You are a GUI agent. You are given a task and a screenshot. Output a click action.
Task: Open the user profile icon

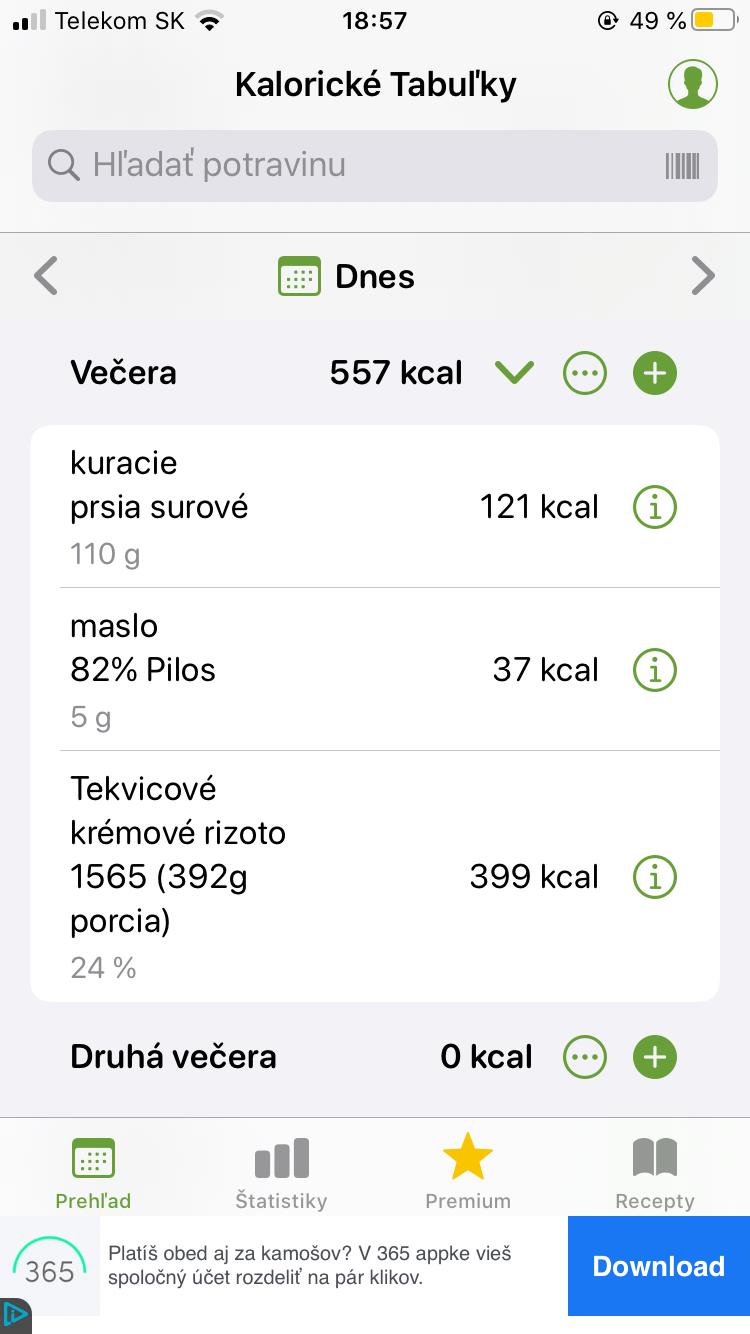pos(692,84)
